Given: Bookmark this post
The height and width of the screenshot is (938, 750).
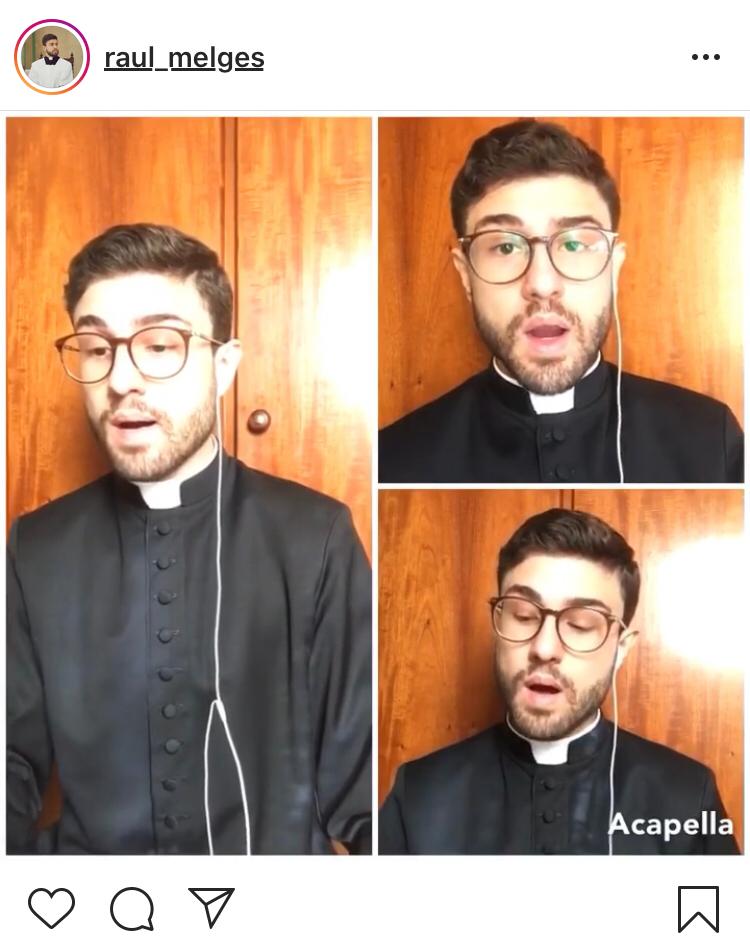Looking at the screenshot, I should pyautogui.click(x=698, y=908).
